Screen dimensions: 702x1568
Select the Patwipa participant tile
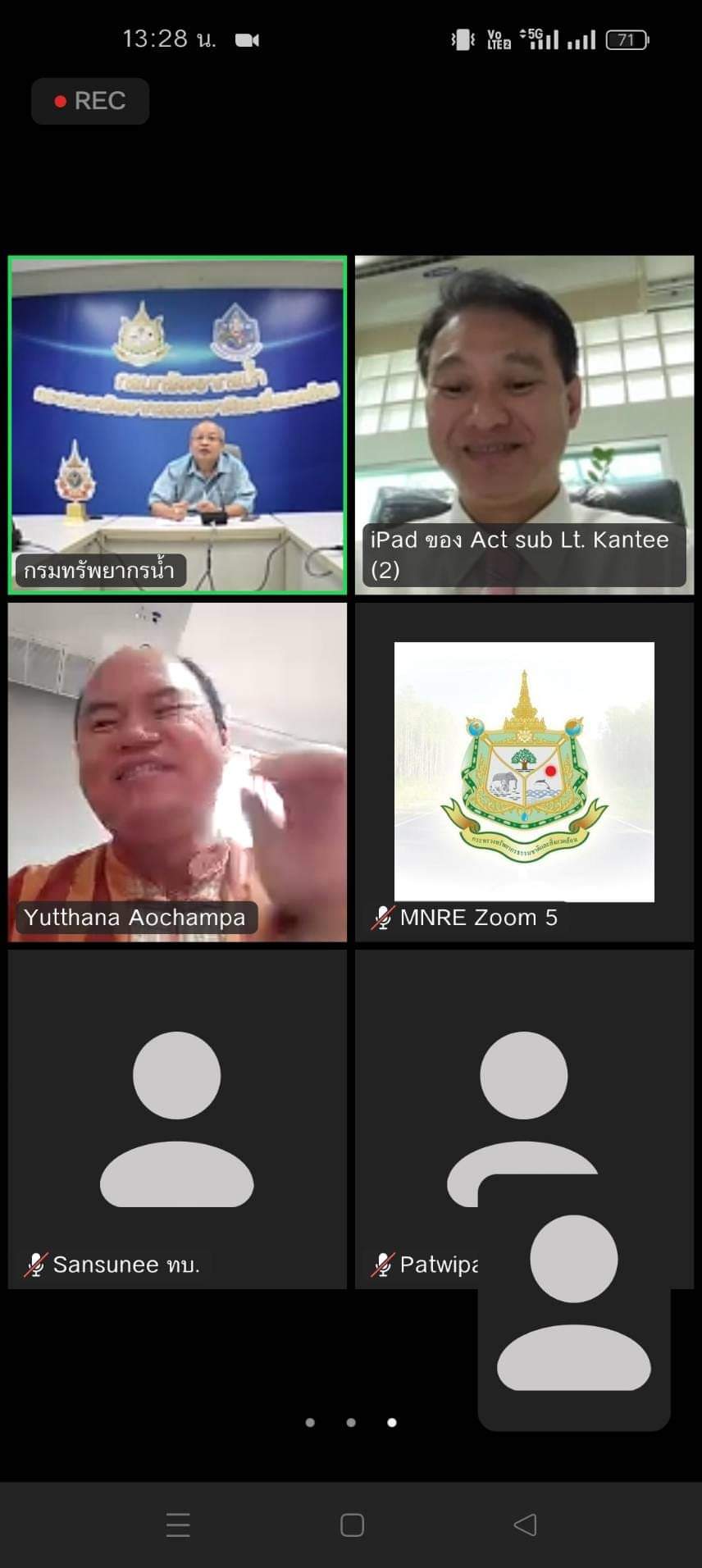pyautogui.click(x=418, y=1119)
